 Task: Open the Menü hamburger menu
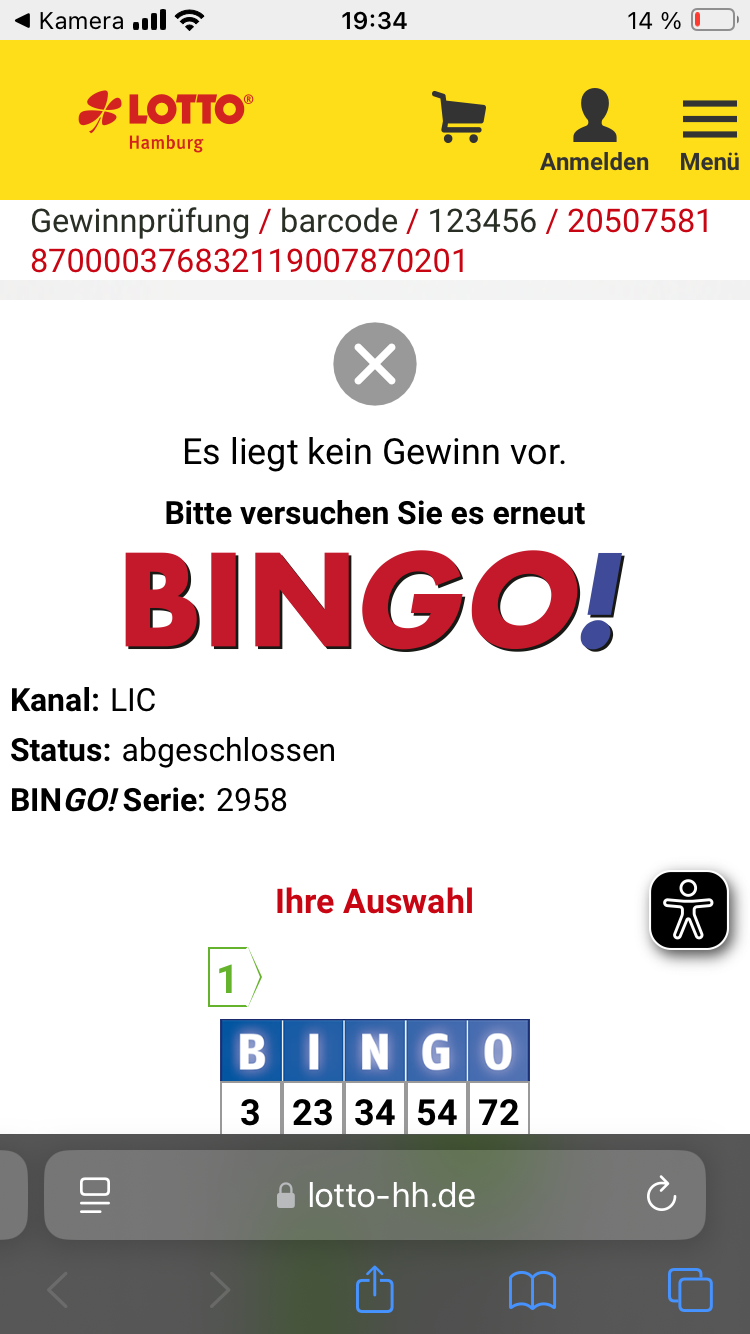(709, 130)
